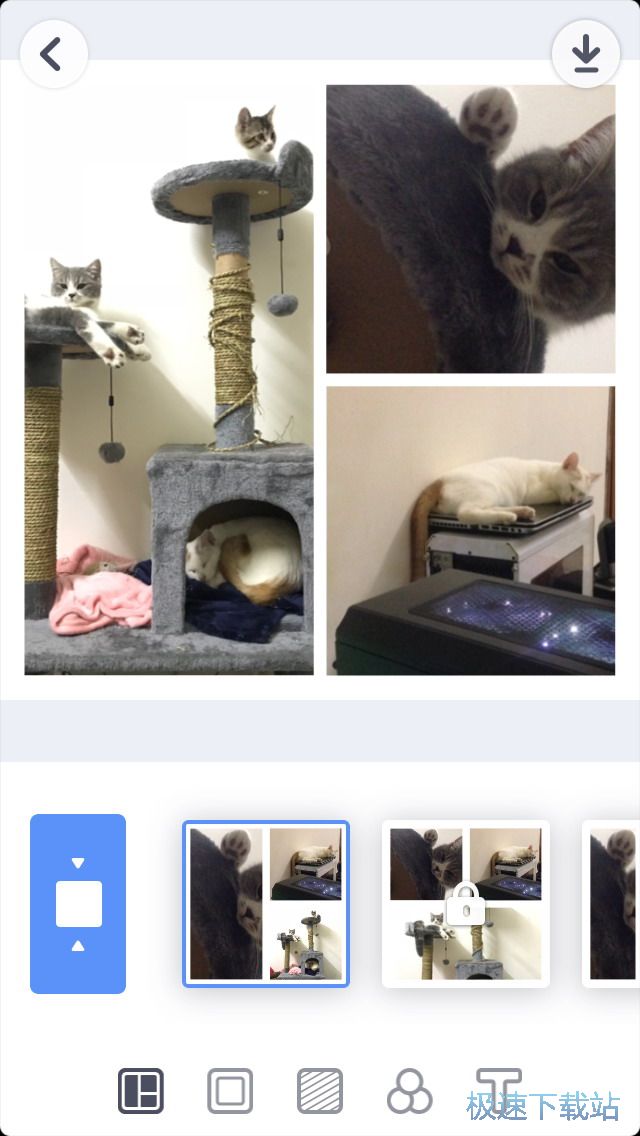This screenshot has width=640, height=1136.
Task: Open the border frame tool
Action: 230,1090
